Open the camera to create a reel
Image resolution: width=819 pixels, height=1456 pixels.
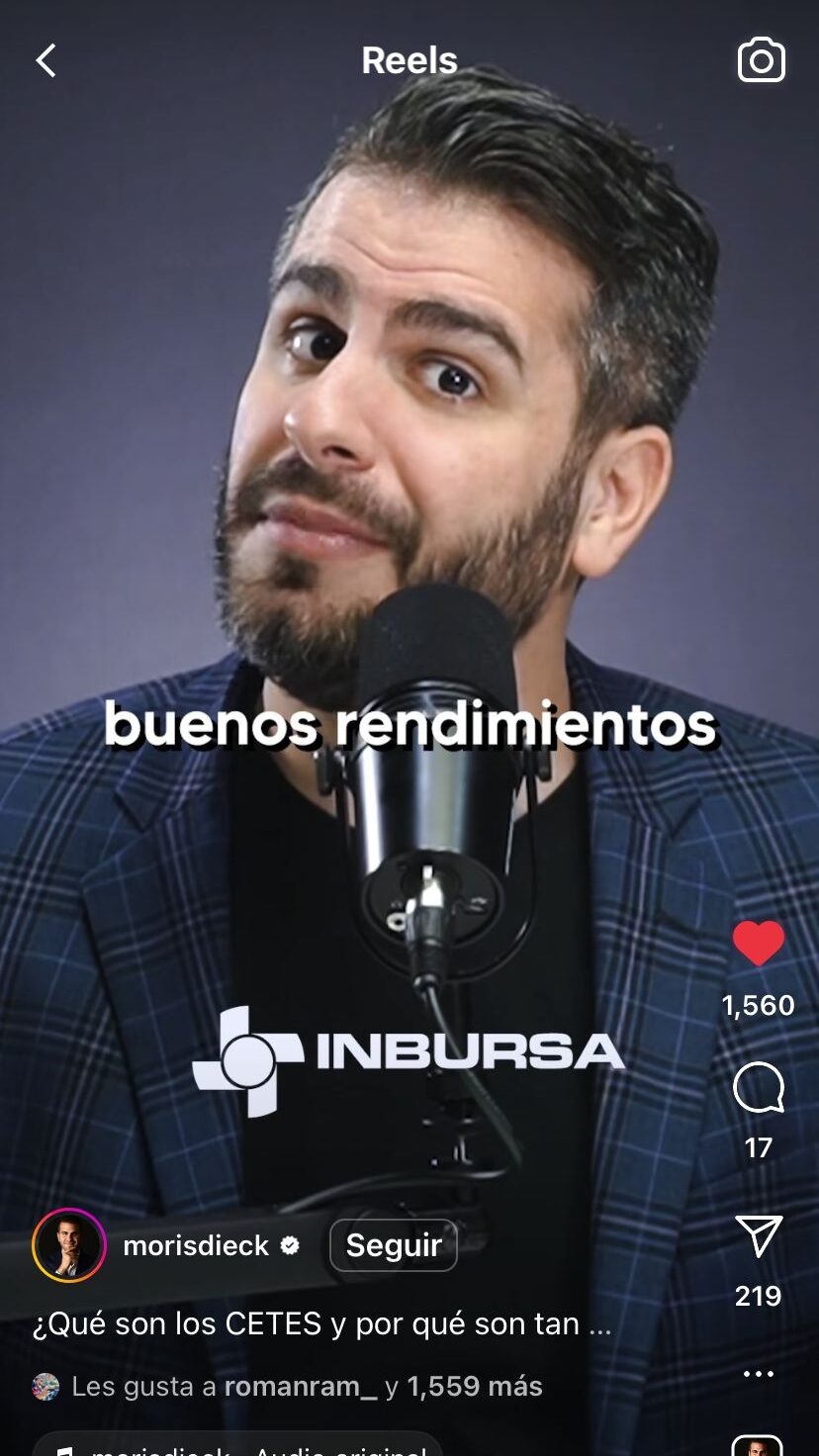point(761,60)
